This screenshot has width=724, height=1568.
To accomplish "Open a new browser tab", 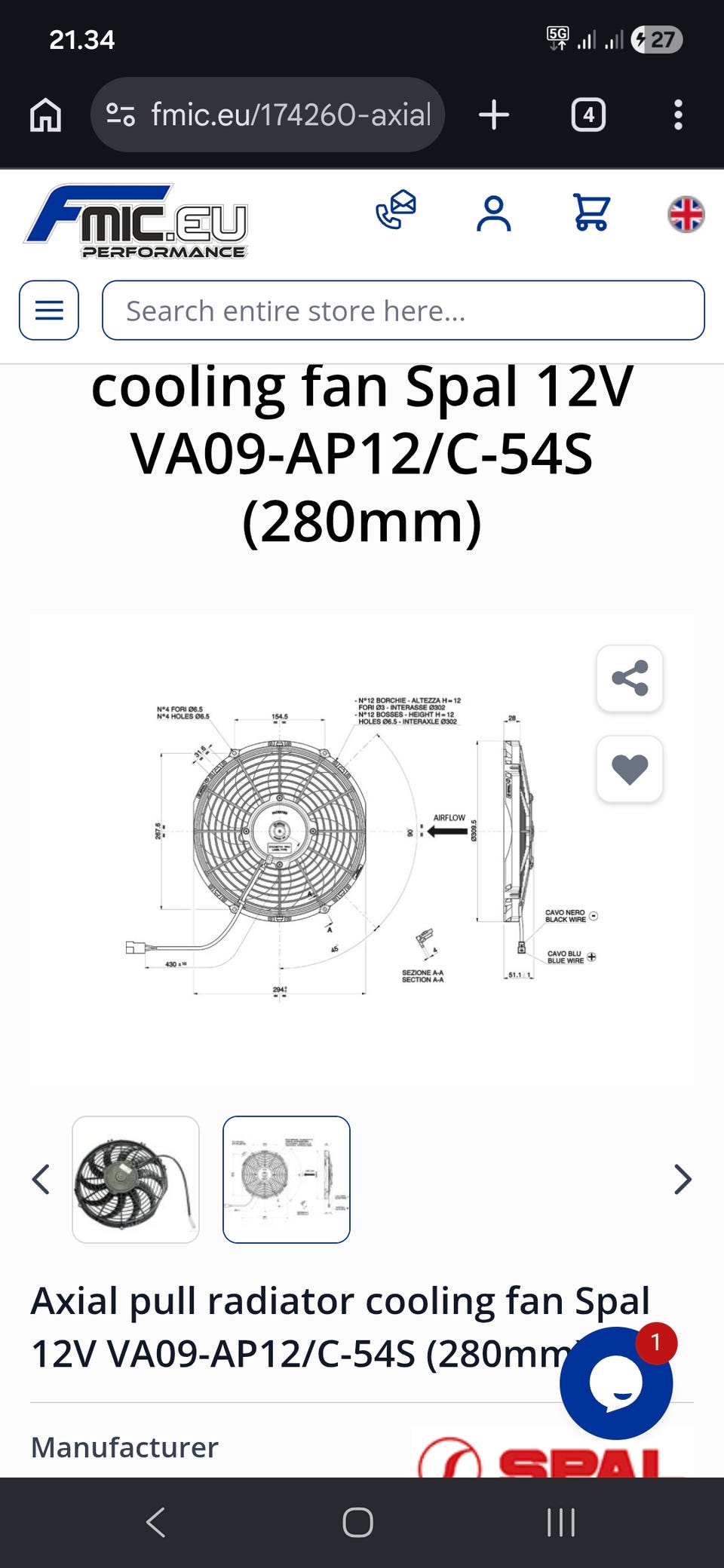I will pyautogui.click(x=494, y=115).
